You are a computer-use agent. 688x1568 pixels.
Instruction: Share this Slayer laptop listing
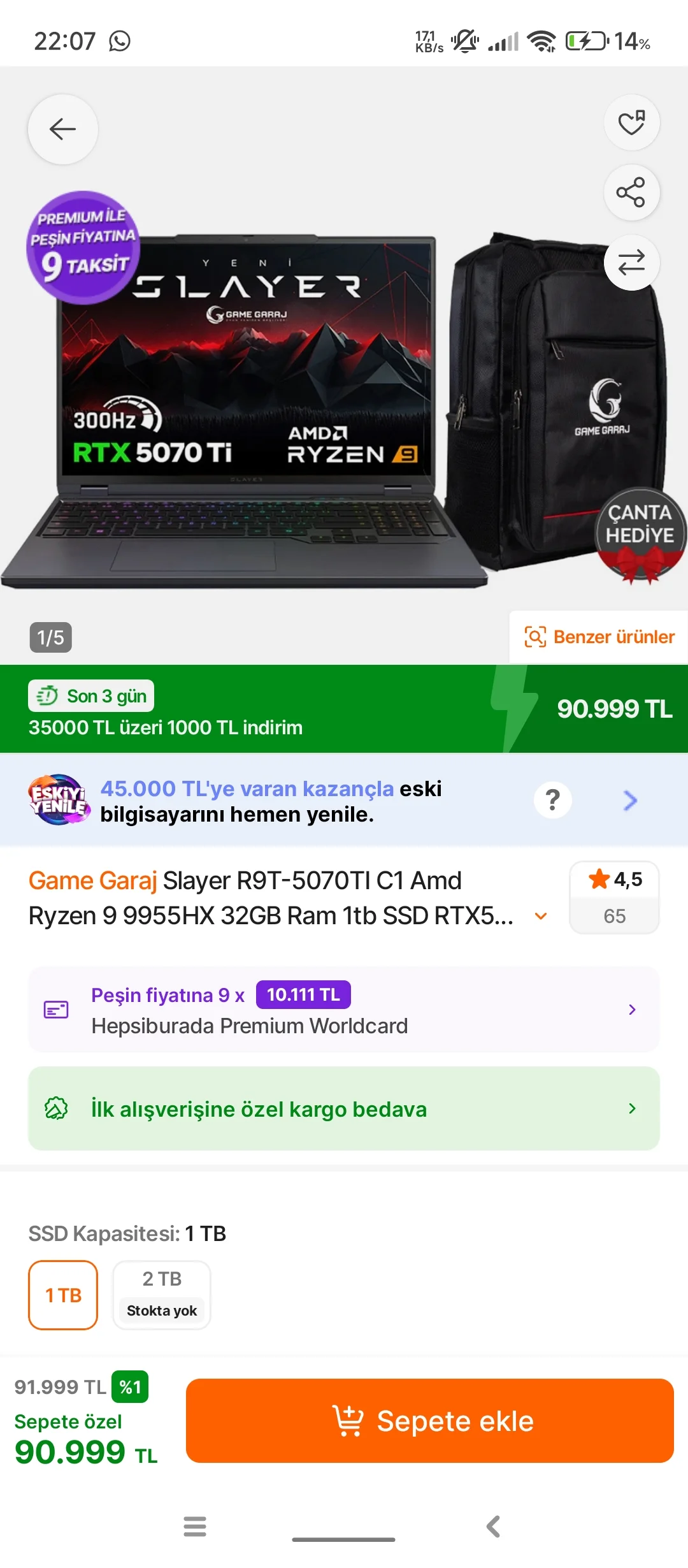[x=631, y=192]
